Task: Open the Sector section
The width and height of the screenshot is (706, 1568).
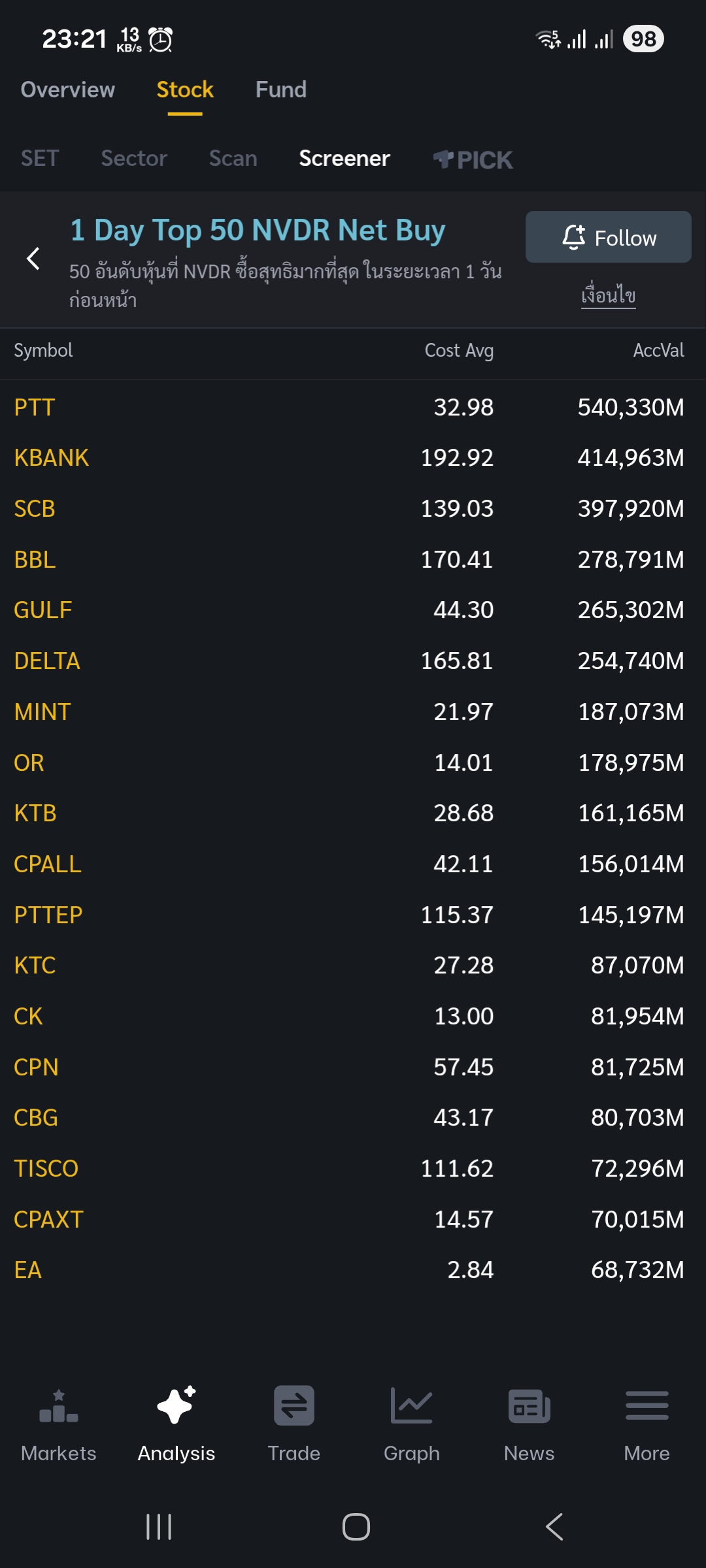Action: pos(134,158)
